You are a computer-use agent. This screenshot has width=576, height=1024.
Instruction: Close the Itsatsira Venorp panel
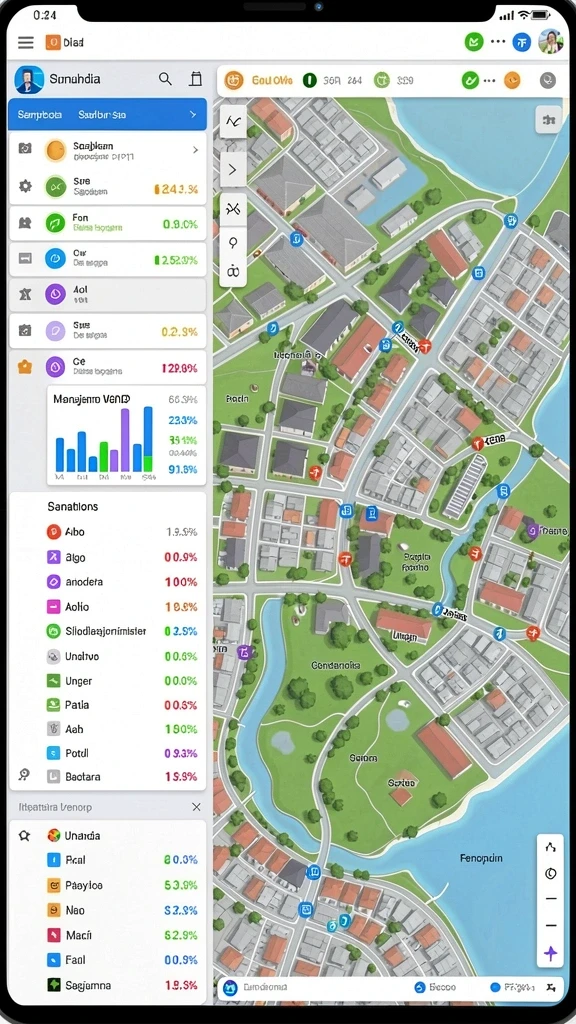click(196, 807)
